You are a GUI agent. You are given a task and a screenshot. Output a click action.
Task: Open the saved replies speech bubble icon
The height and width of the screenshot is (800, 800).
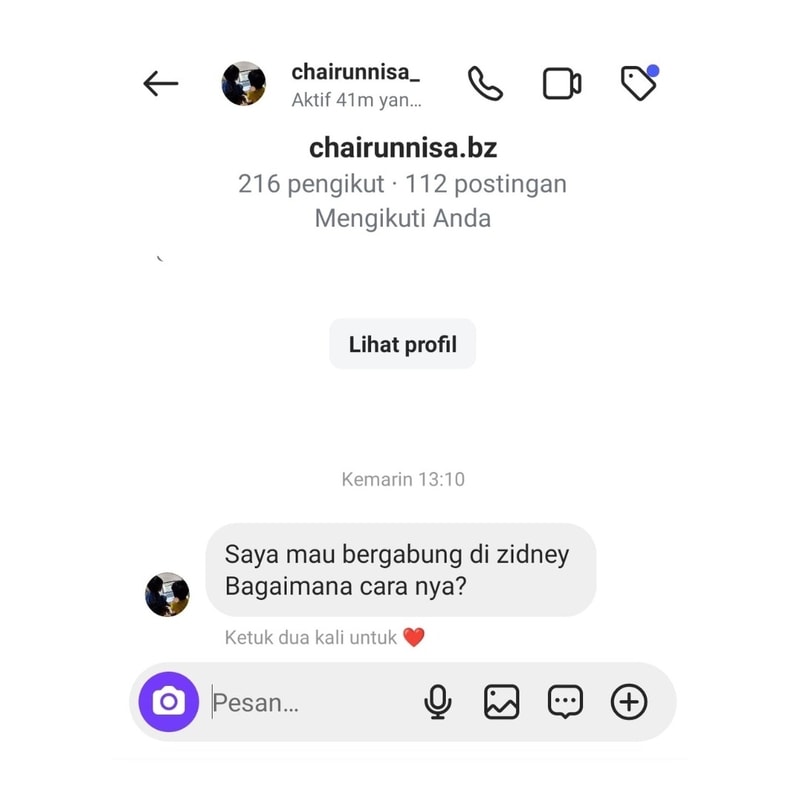pos(565,703)
